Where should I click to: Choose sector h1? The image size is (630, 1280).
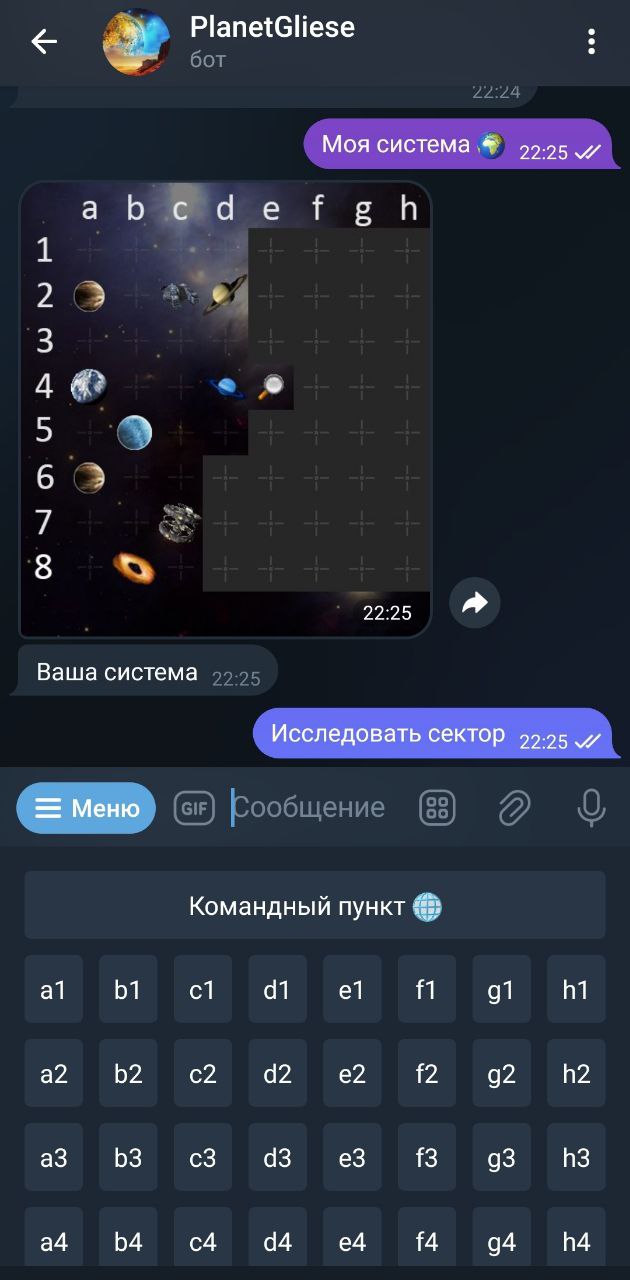[x=576, y=989]
